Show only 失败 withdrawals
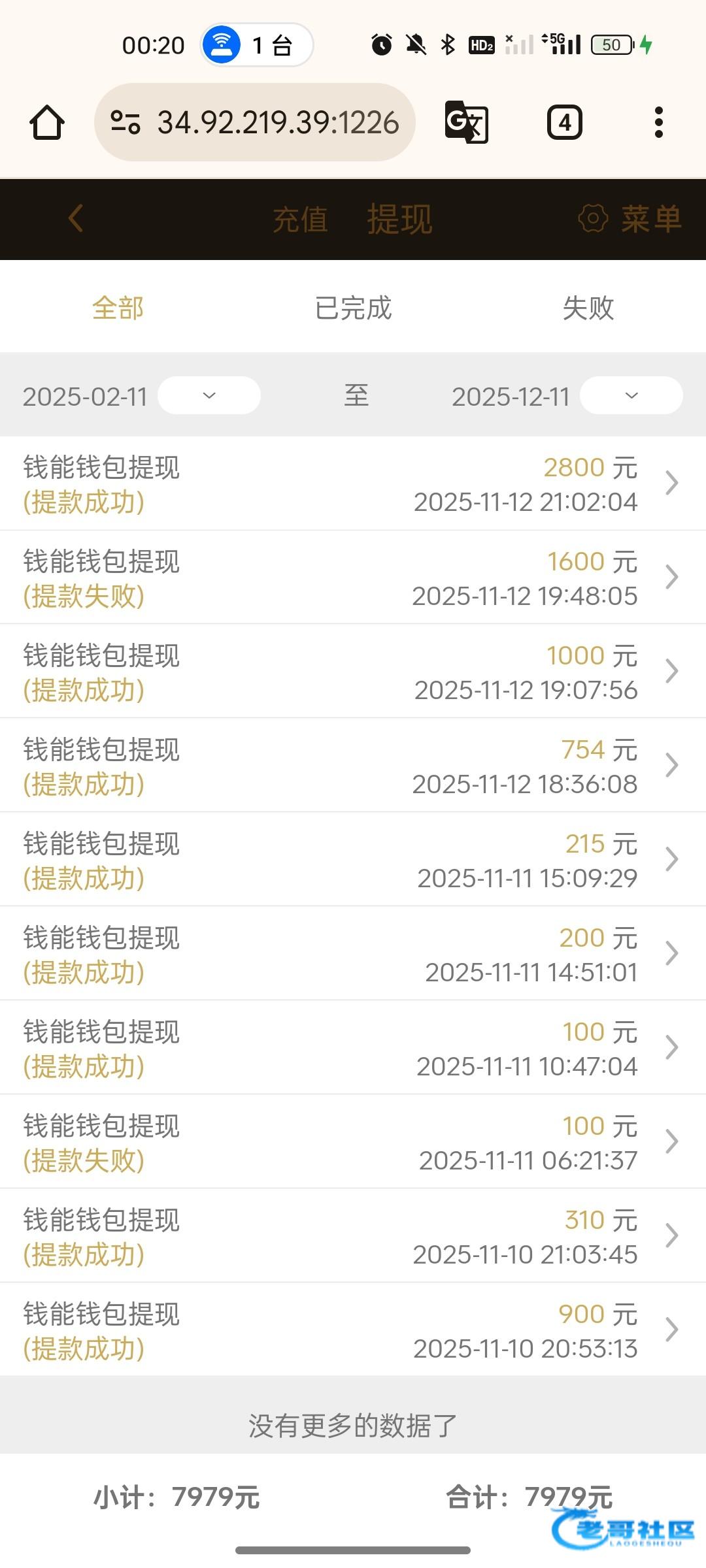This screenshot has height=1568, width=706. (x=588, y=308)
